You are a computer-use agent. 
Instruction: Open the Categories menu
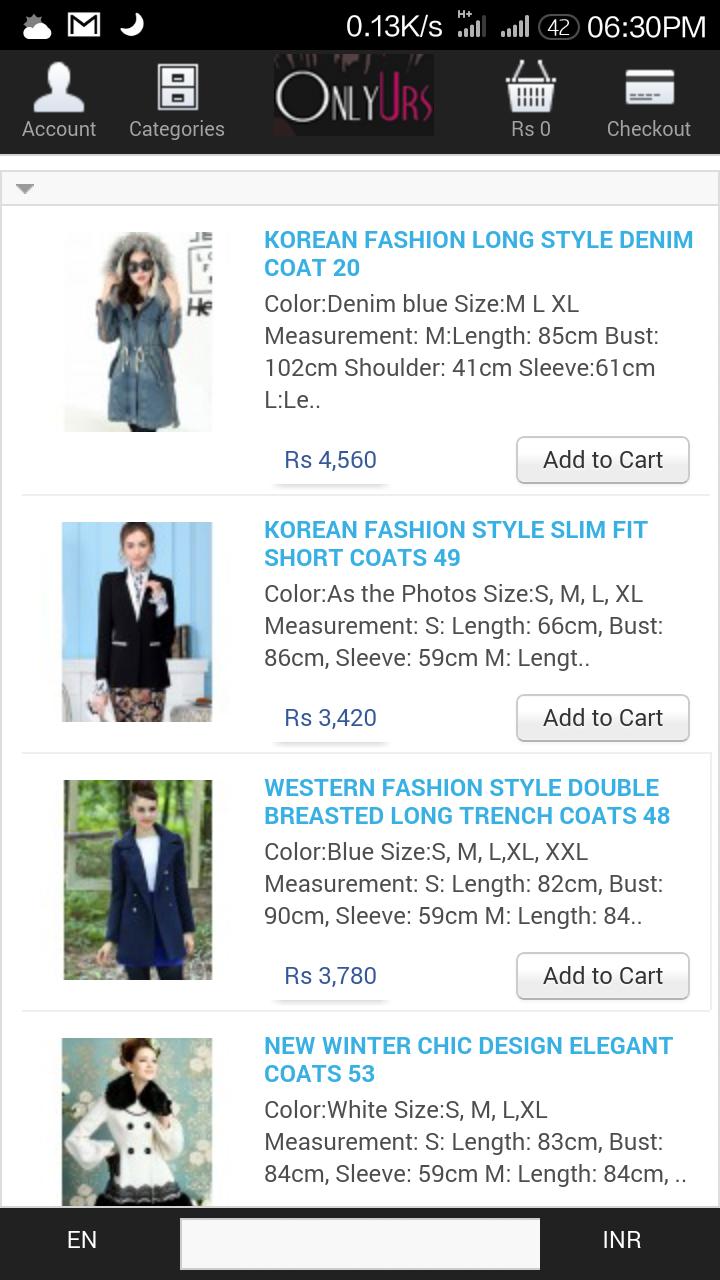click(x=177, y=102)
